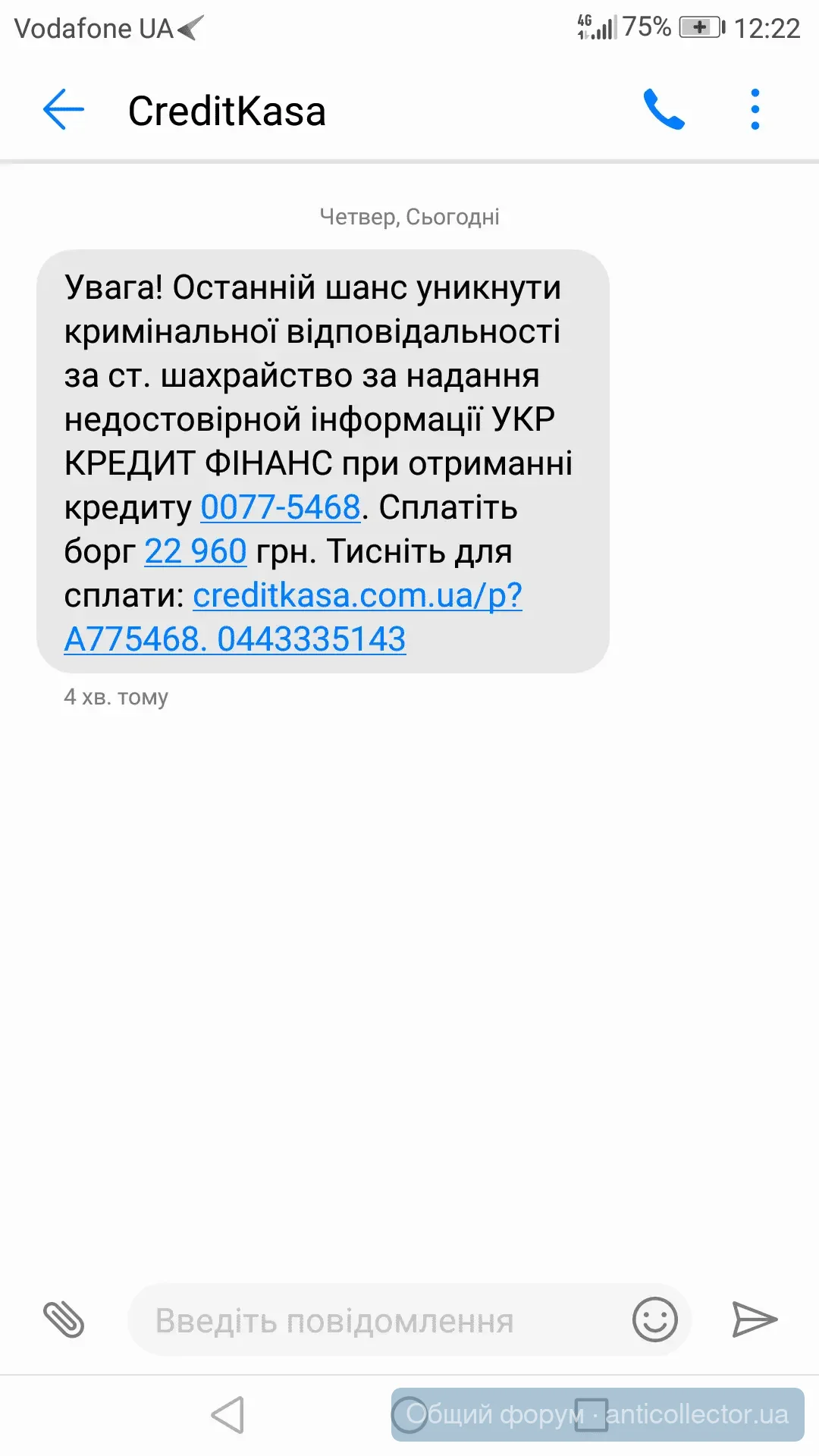The width and height of the screenshot is (819, 1456).
Task: Attach a file with the paperclip
Action: pos(64,1319)
